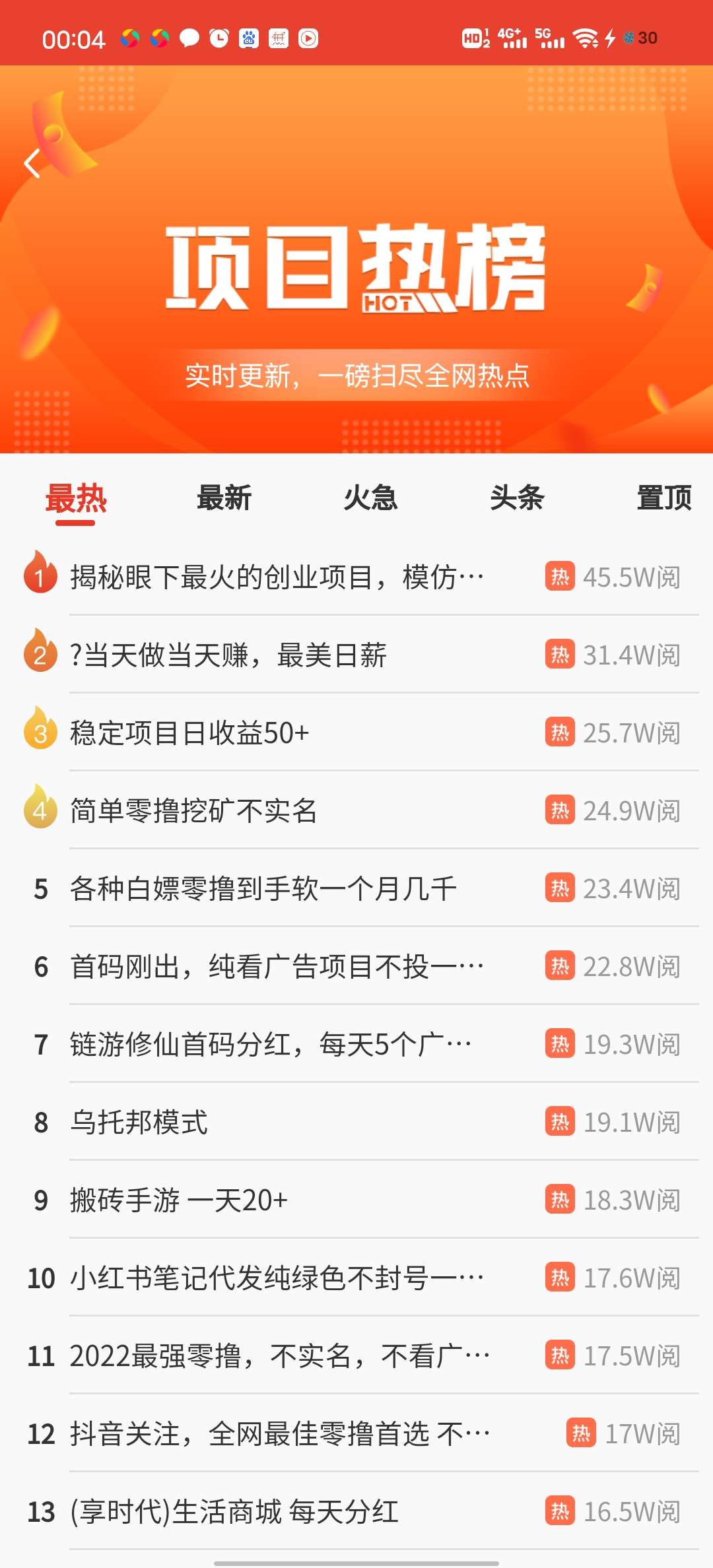Switch to the 火急 tab
This screenshot has width=713, height=1568.
point(370,499)
